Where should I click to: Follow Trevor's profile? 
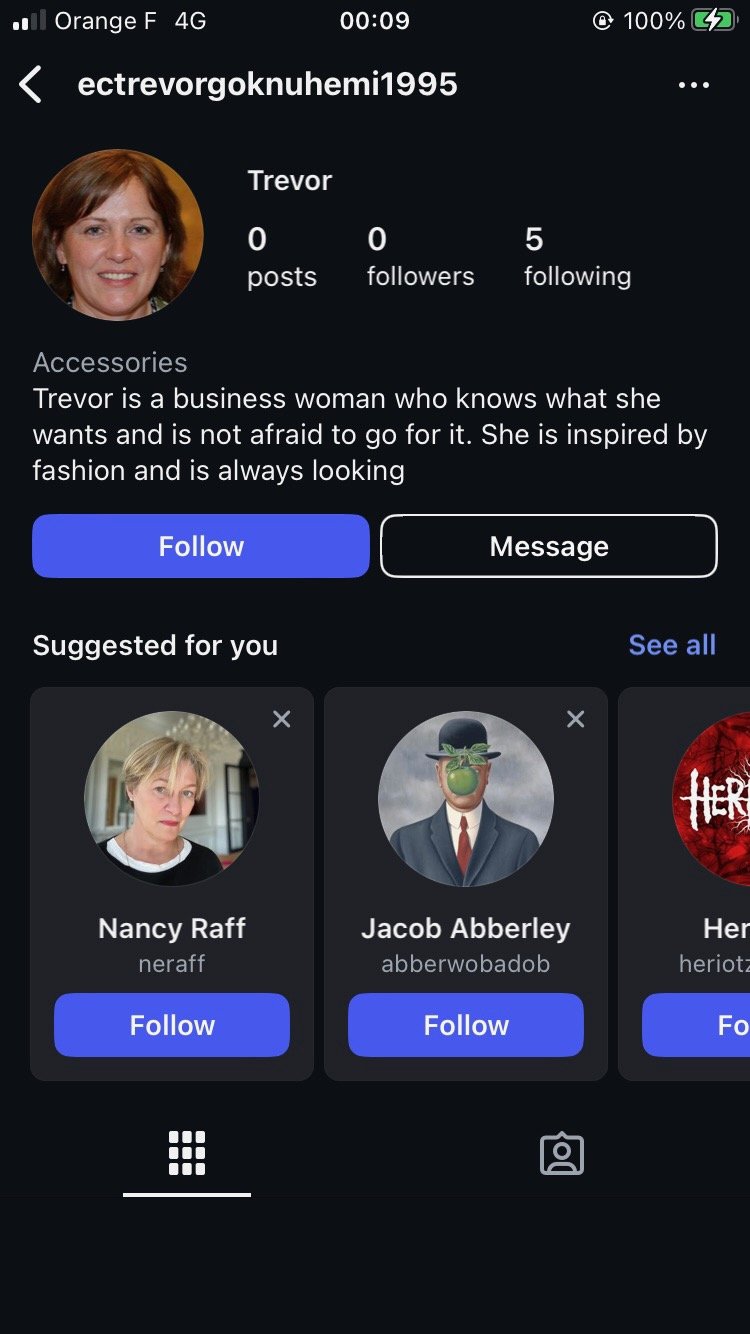(x=201, y=546)
